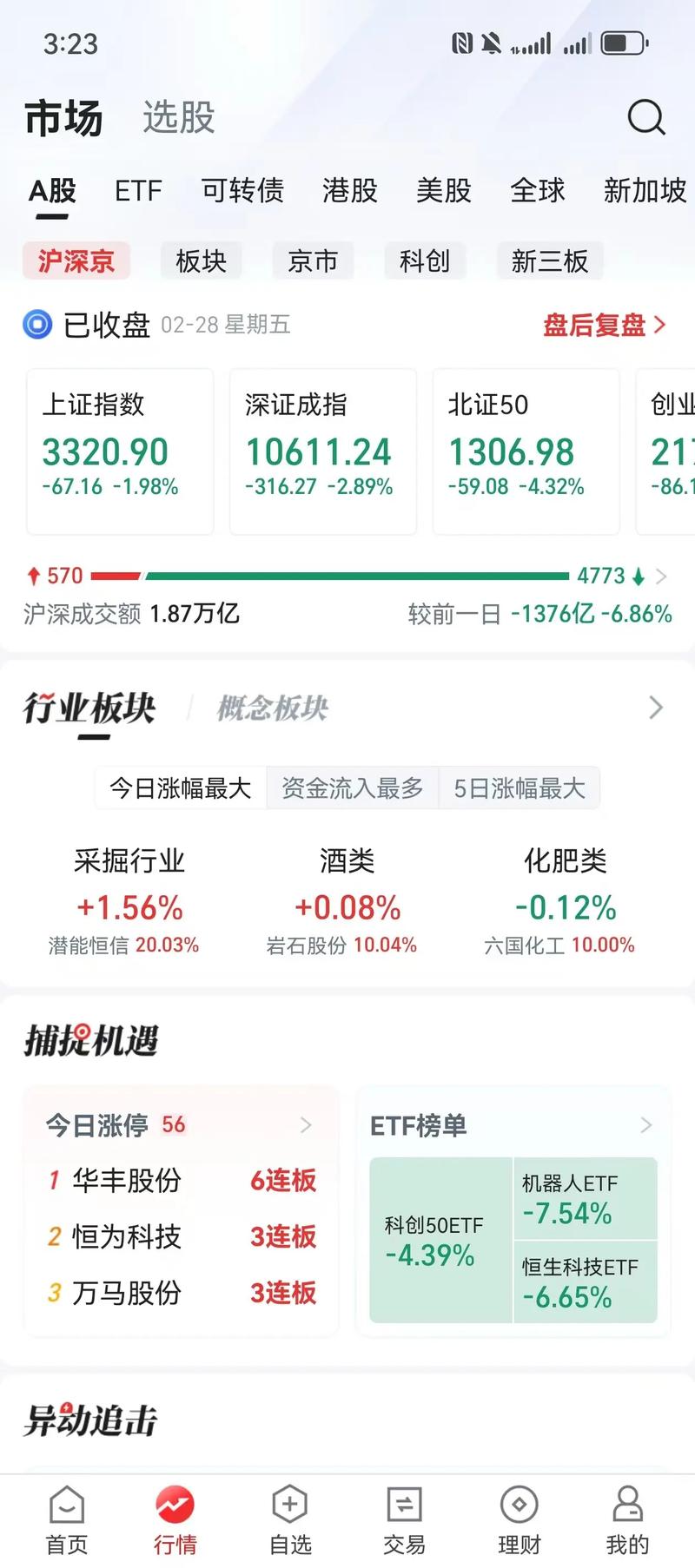This screenshot has height=1568, width=695.
Task: Select the 科创 market filter
Action: [x=425, y=260]
